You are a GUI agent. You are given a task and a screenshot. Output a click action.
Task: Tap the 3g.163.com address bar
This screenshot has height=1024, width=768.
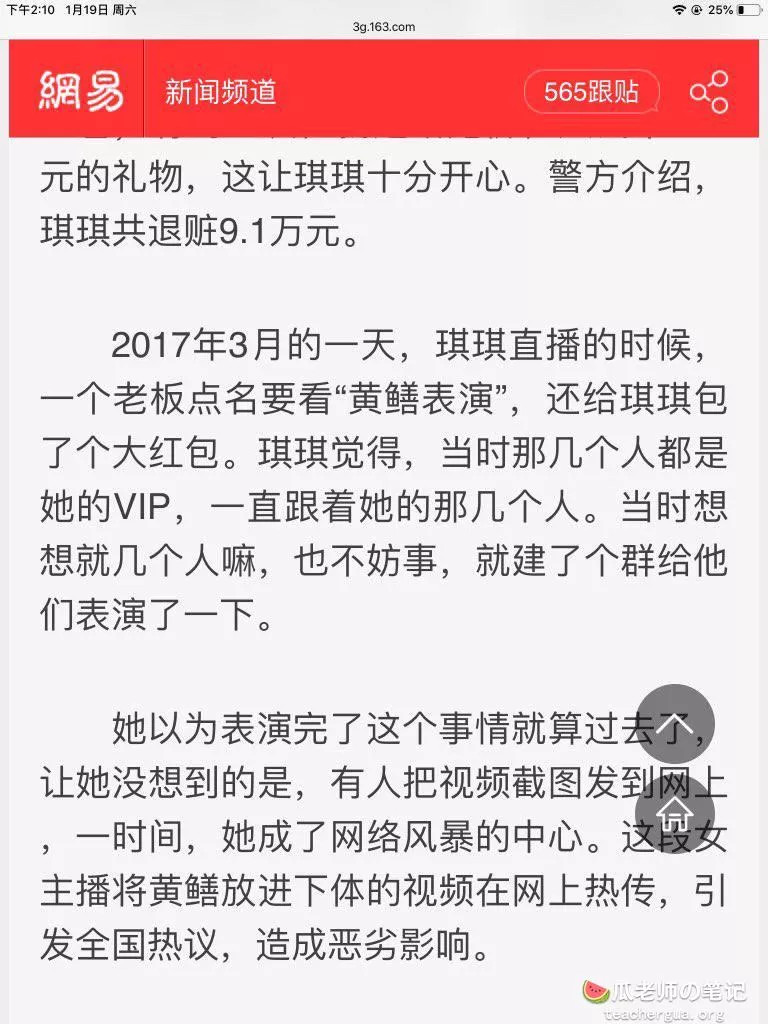click(x=384, y=27)
